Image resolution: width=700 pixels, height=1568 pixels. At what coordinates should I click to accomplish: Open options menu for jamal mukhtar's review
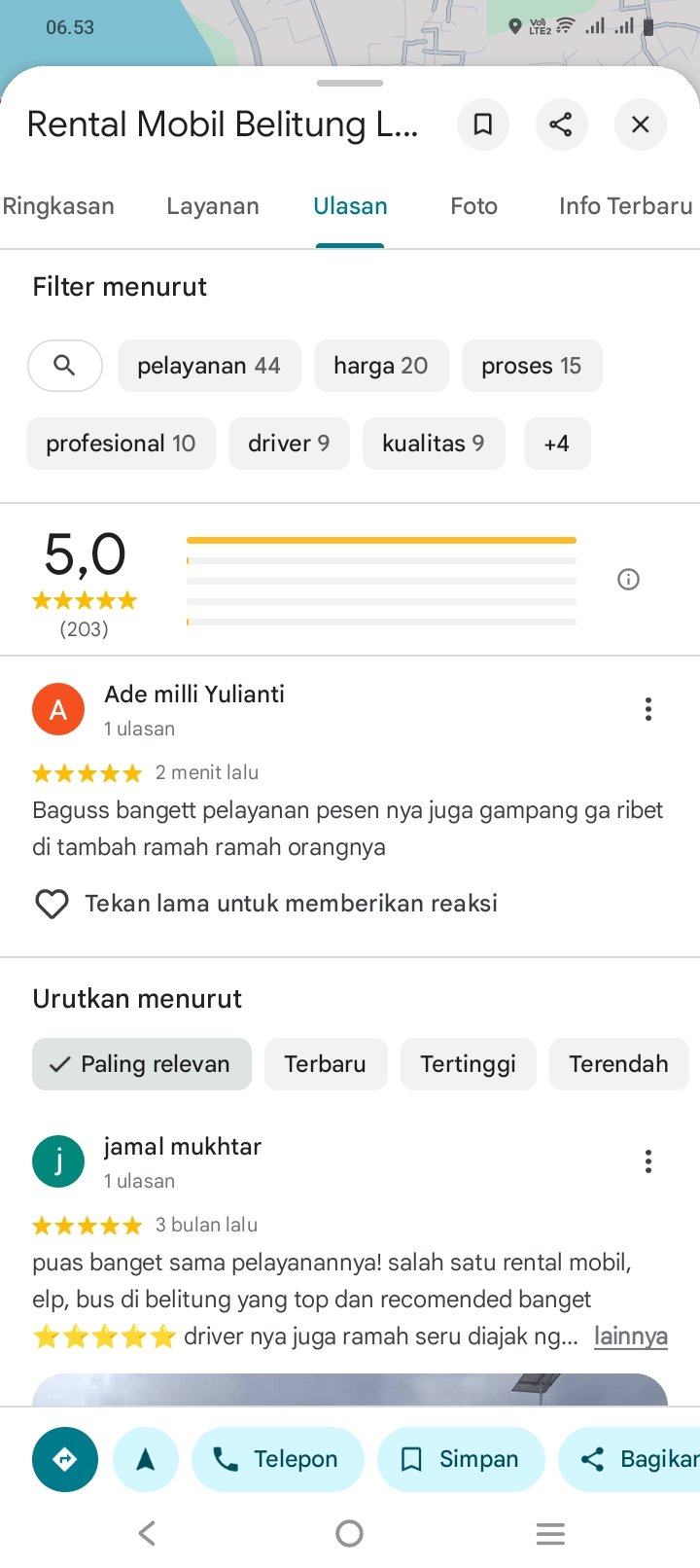(648, 1161)
